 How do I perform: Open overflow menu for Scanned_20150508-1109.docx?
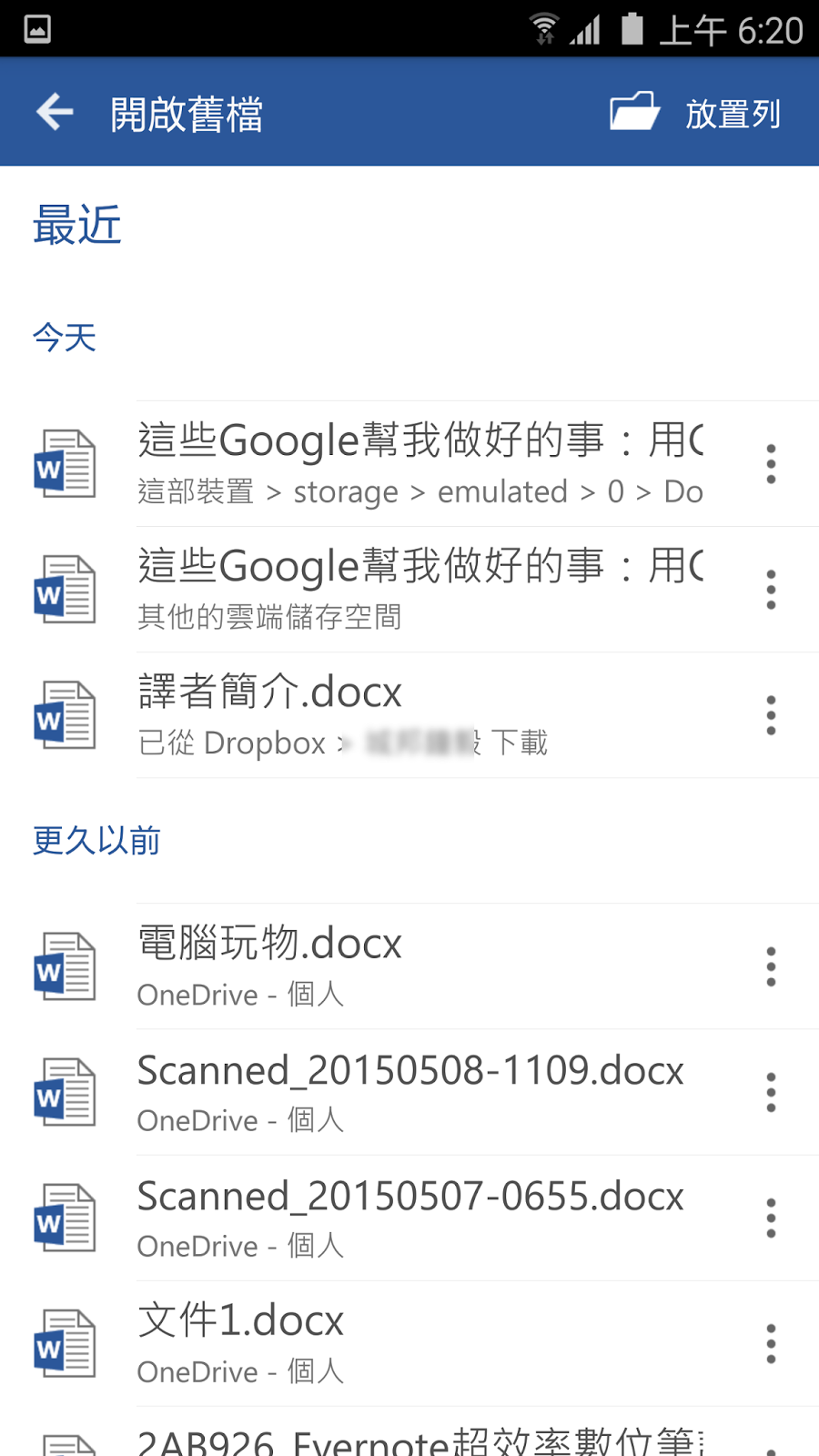(771, 1092)
